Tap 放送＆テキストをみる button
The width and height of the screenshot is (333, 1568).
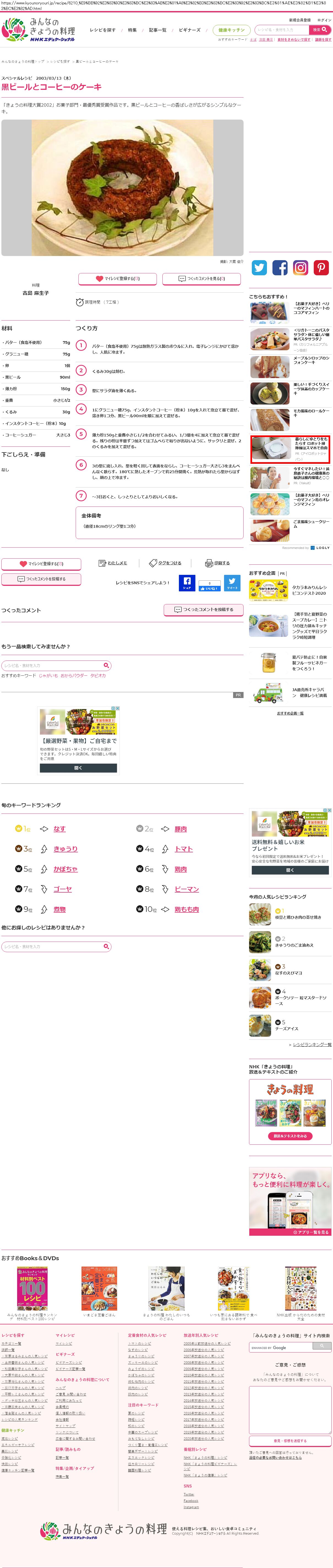coord(290,1136)
